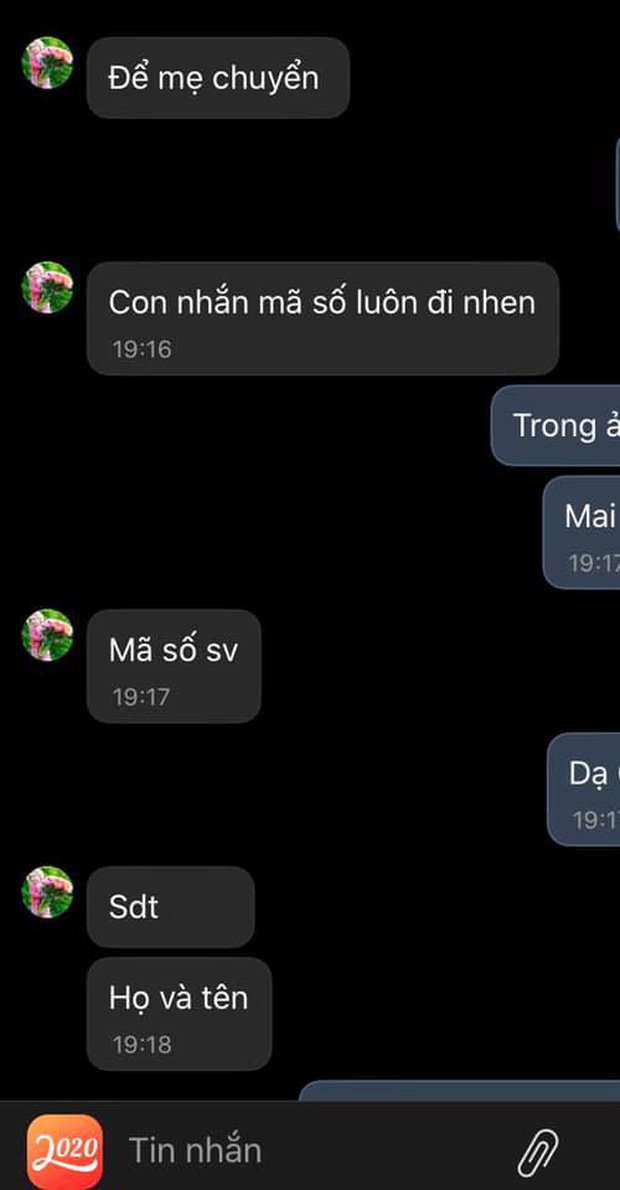620x1190 pixels.
Task: Open the paperclip attachment icon
Action: 537,1152
